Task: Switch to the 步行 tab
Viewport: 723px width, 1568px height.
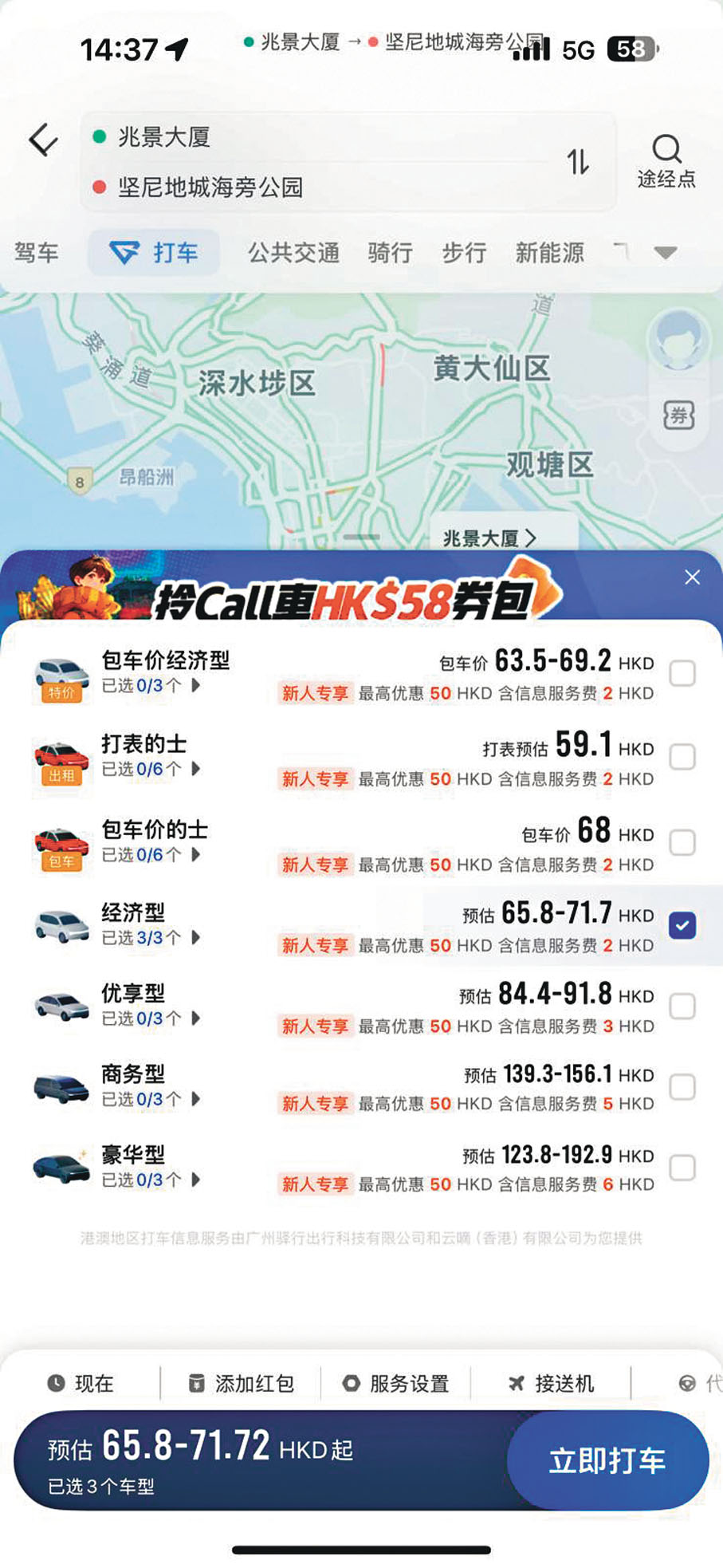Action: (x=464, y=253)
